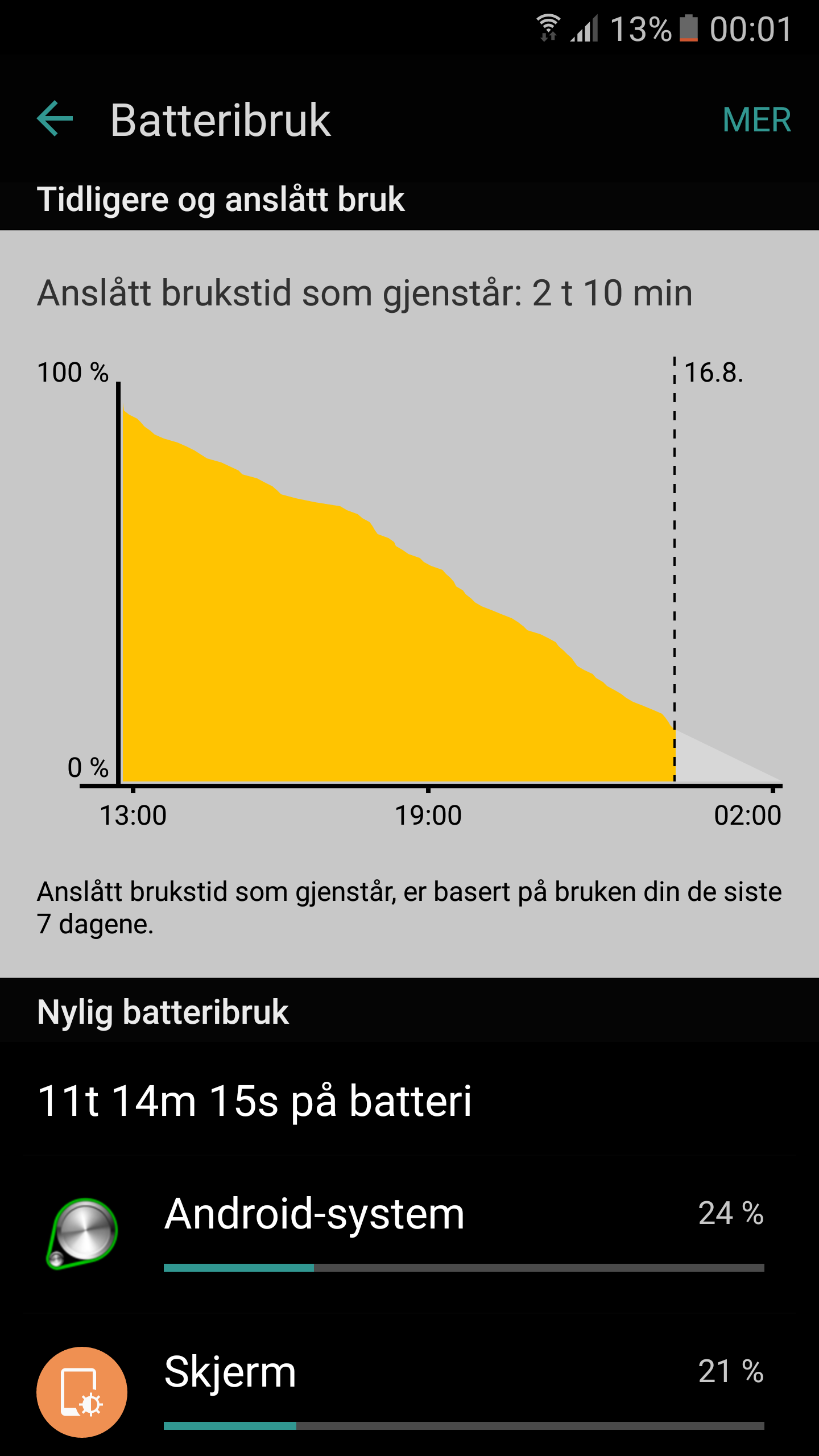Open Skjerm battery usage details
819x1456 pixels.
point(409,1388)
